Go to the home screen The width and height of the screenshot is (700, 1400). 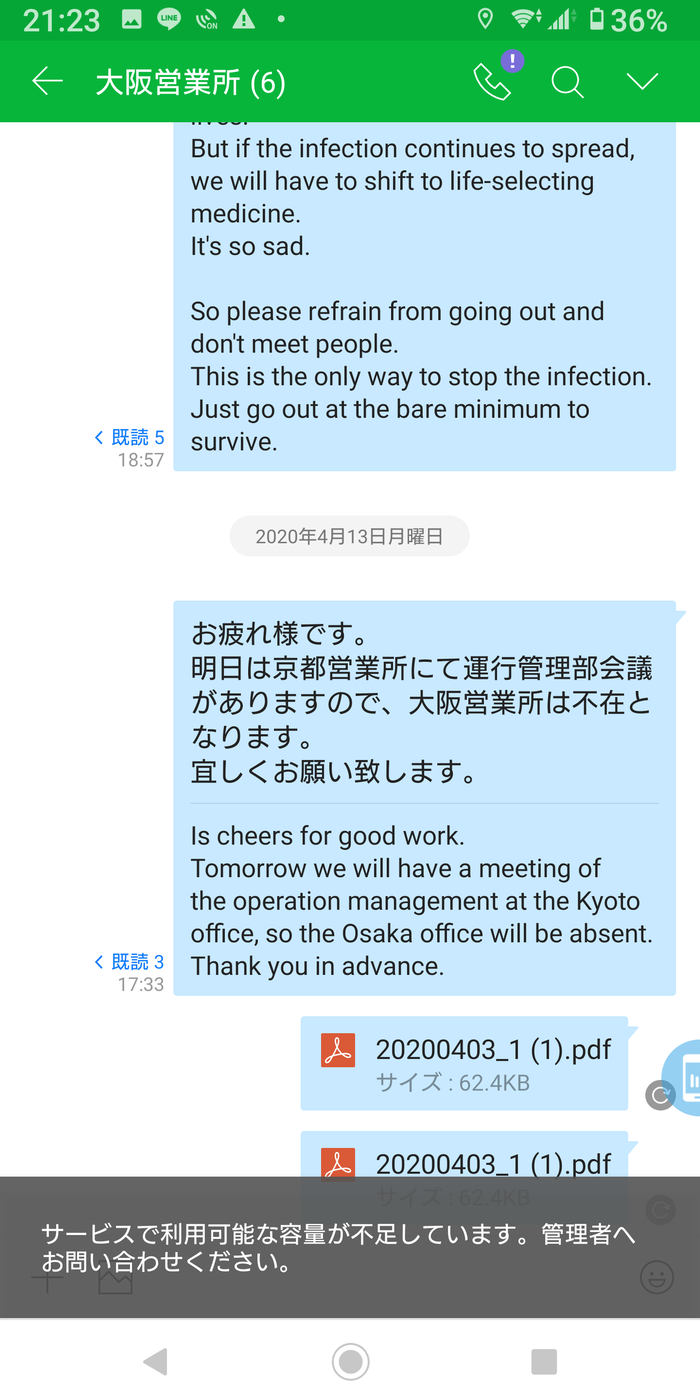pos(350,1361)
